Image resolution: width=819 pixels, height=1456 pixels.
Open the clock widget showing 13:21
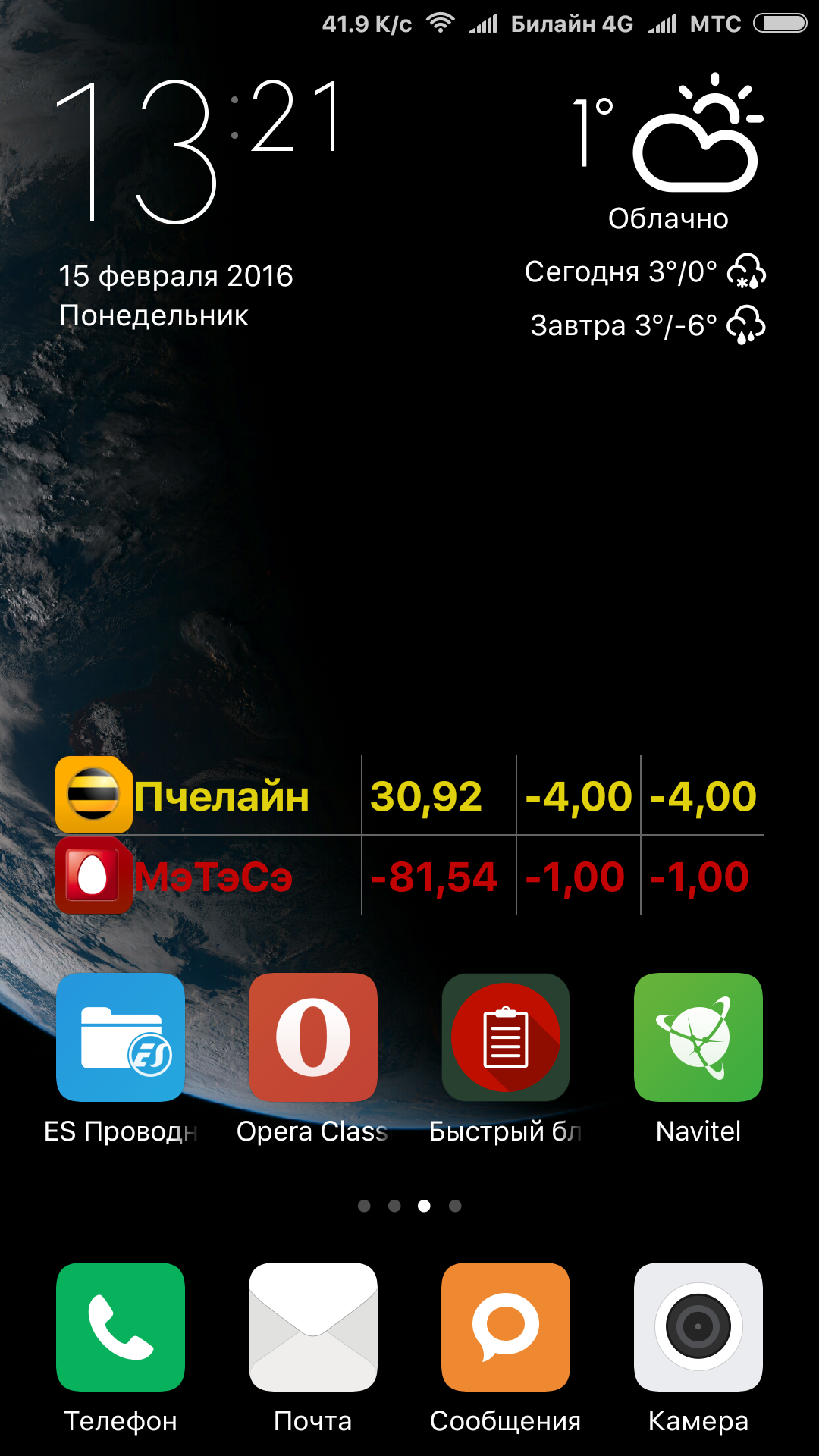[x=199, y=152]
